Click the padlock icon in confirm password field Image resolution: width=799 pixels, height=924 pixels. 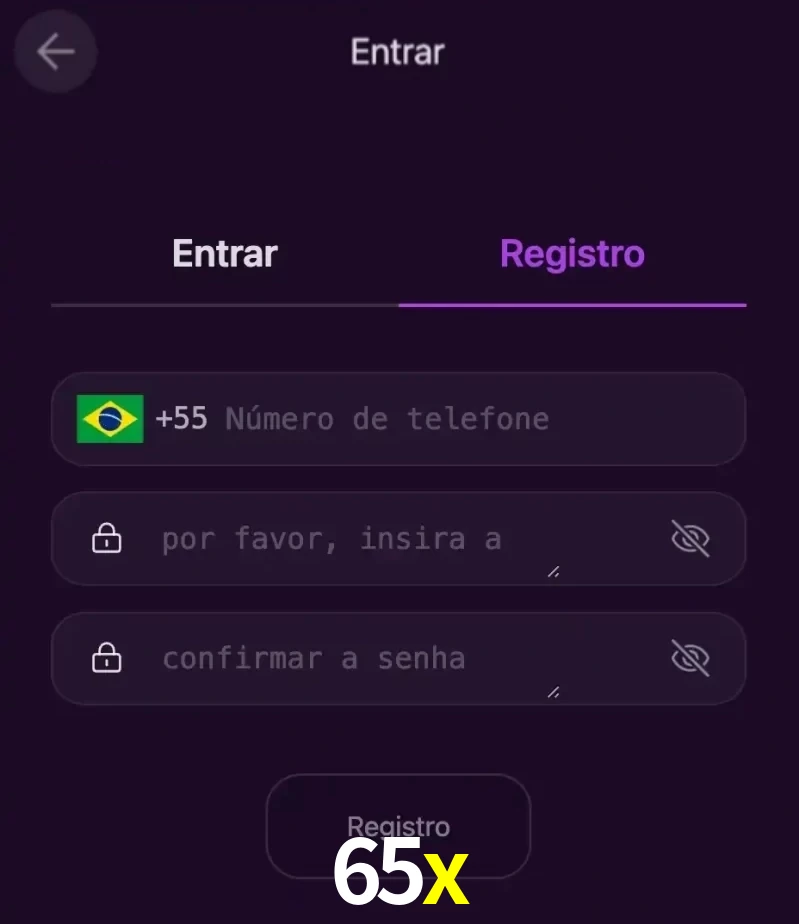pos(107,658)
